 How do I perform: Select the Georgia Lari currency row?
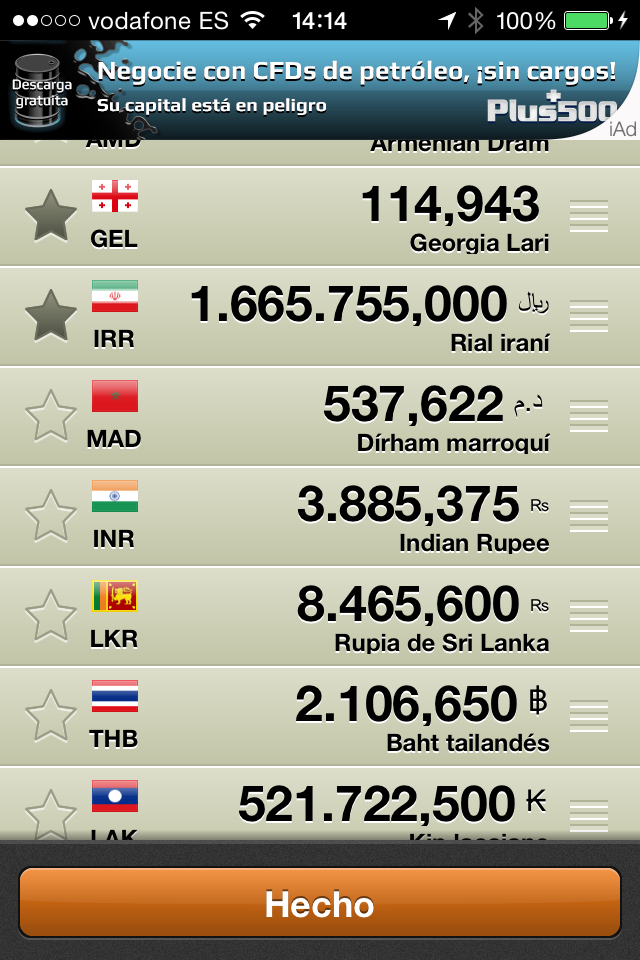point(350,216)
